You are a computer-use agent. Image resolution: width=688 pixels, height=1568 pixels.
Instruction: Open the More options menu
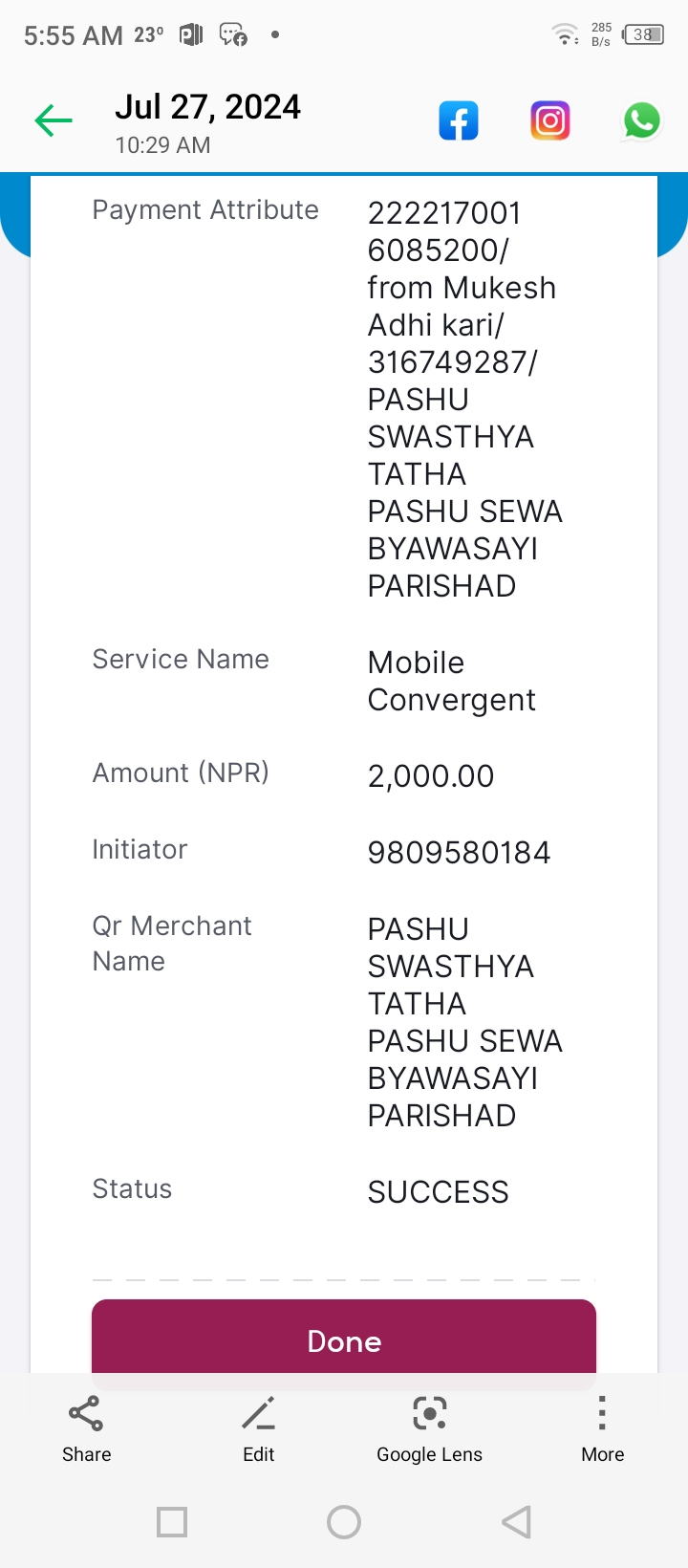click(x=602, y=1429)
